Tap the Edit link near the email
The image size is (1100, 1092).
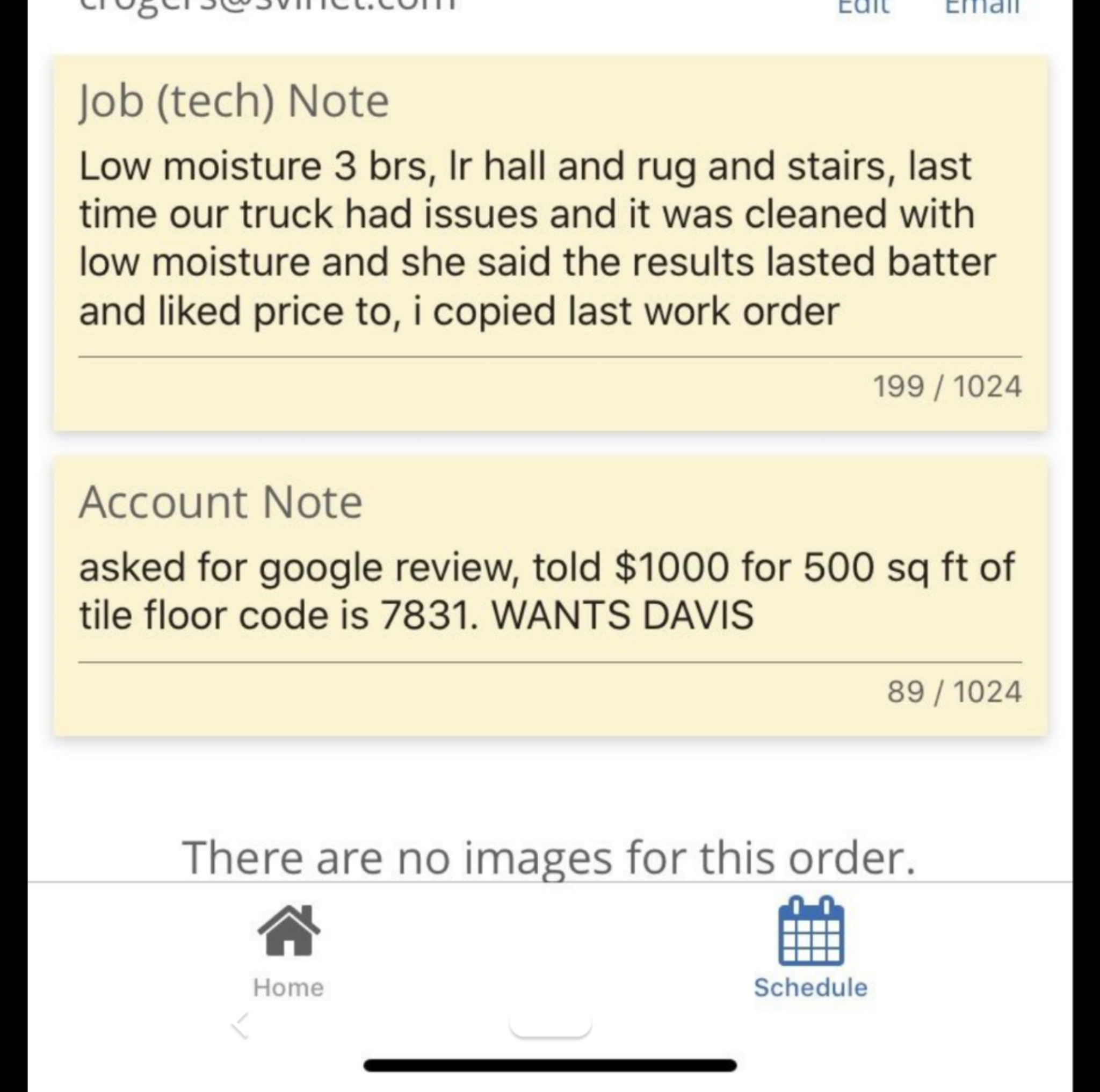click(x=863, y=7)
